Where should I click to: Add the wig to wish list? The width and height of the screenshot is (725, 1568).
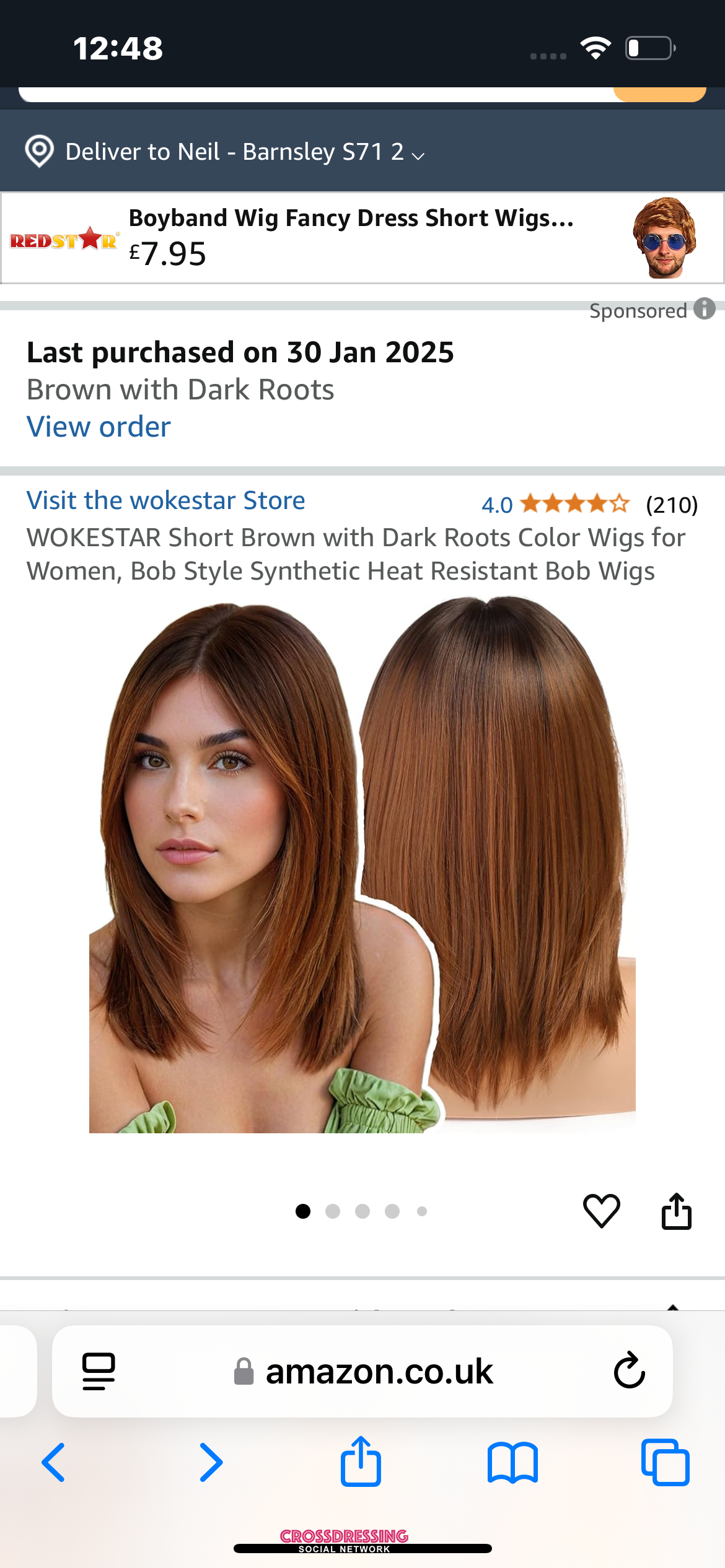click(x=601, y=1211)
